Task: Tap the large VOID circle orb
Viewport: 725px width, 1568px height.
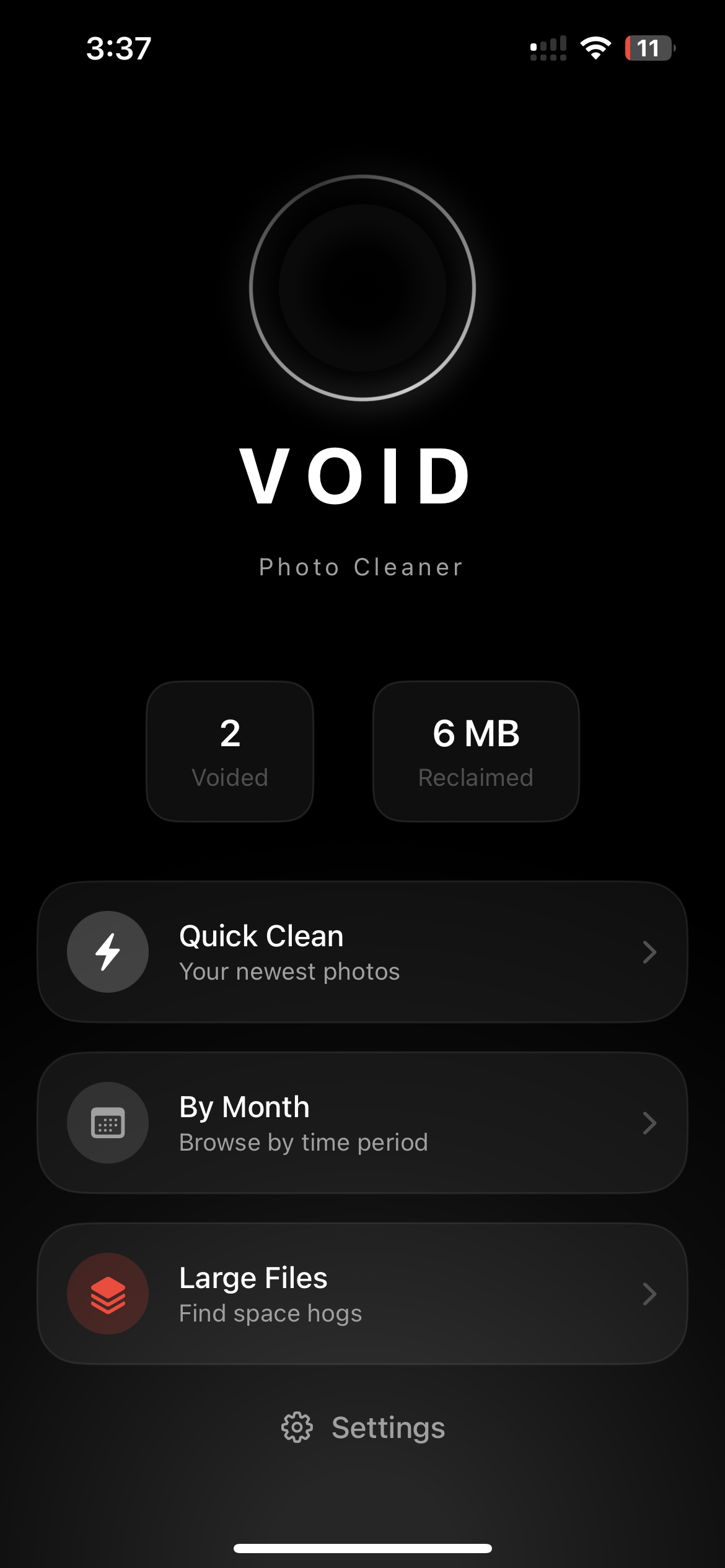Action: click(x=362, y=288)
